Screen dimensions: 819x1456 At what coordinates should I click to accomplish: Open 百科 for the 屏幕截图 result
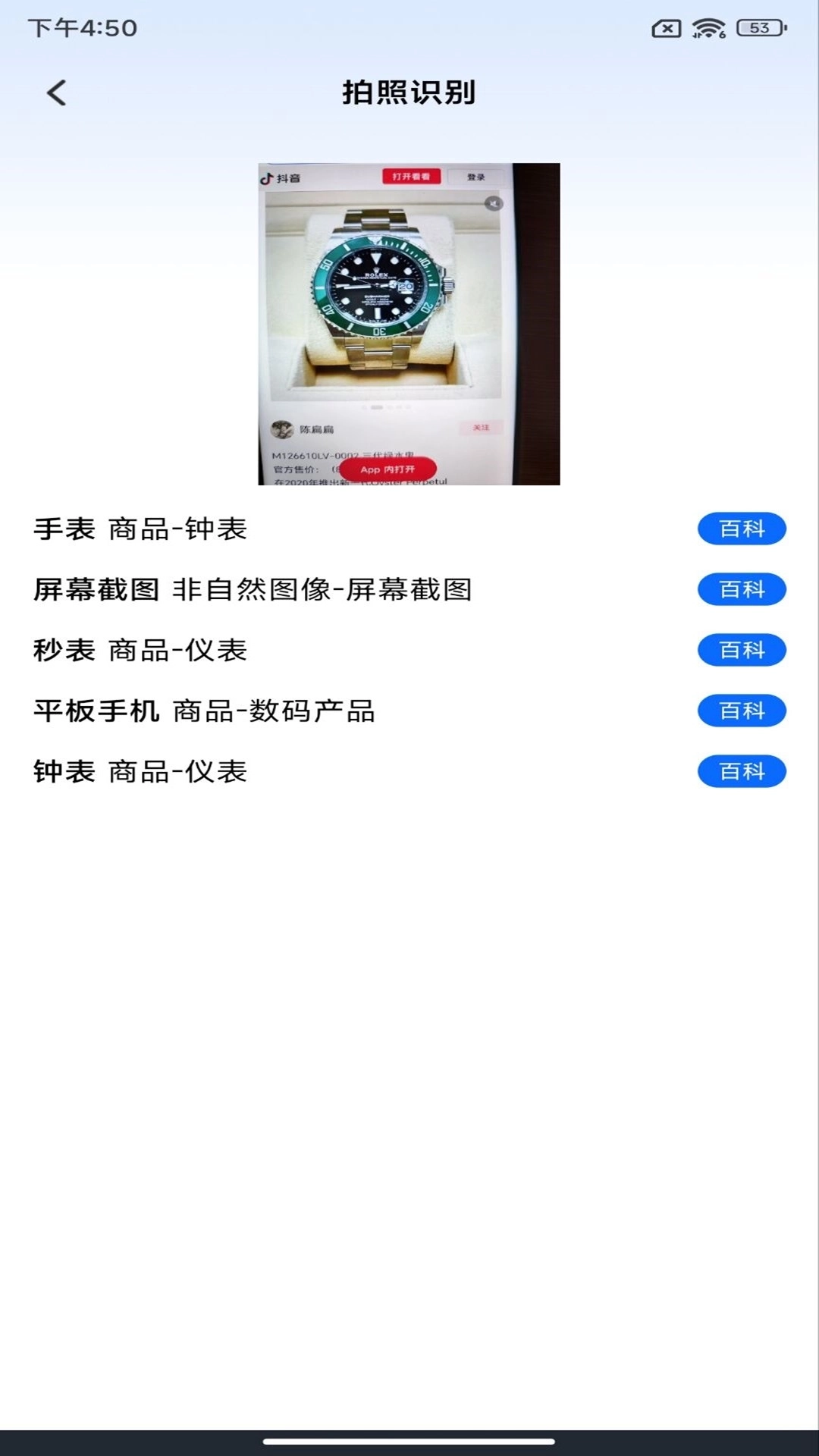pyautogui.click(x=741, y=589)
